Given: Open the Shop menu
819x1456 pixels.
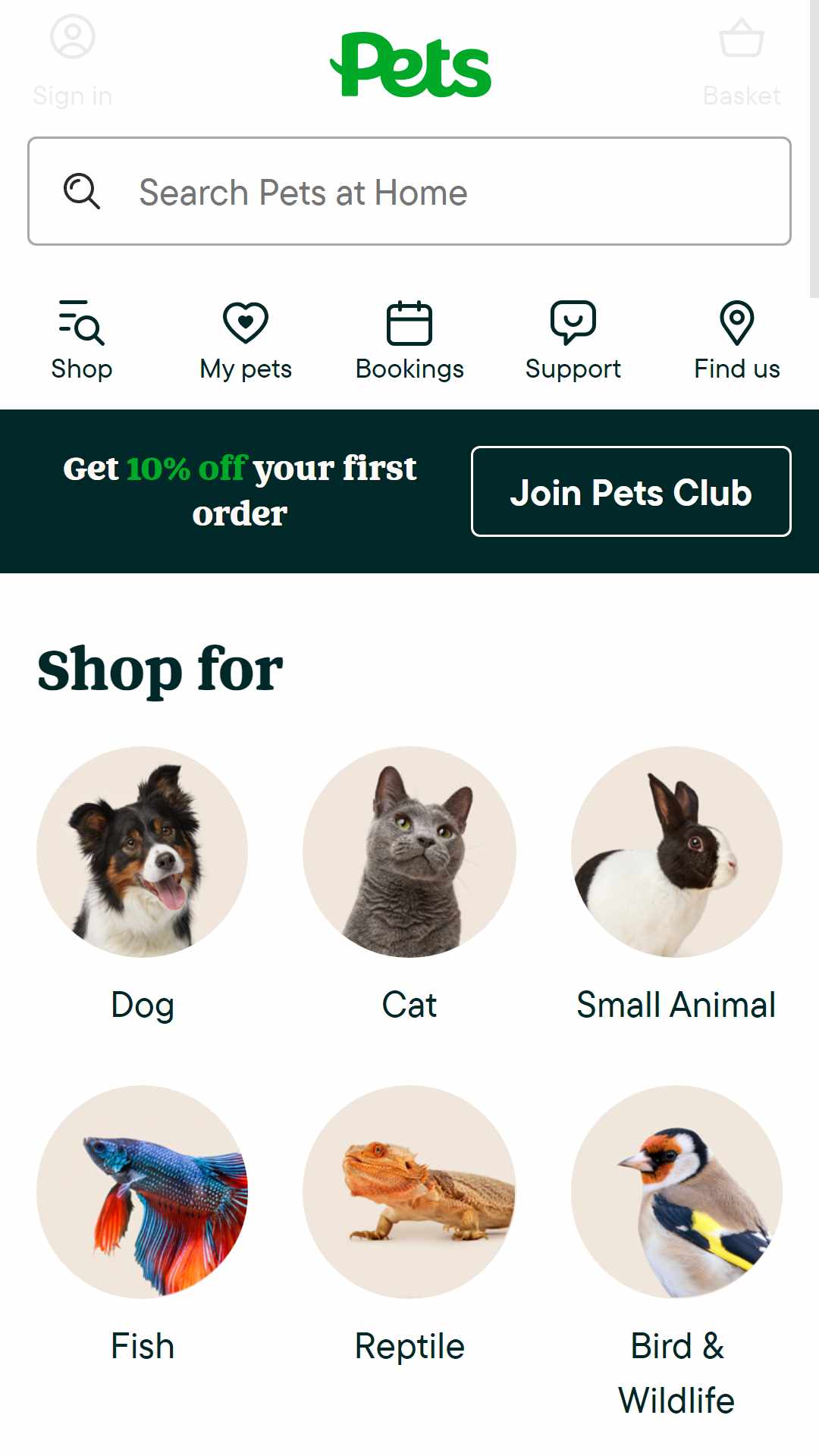Looking at the screenshot, I should click(82, 340).
